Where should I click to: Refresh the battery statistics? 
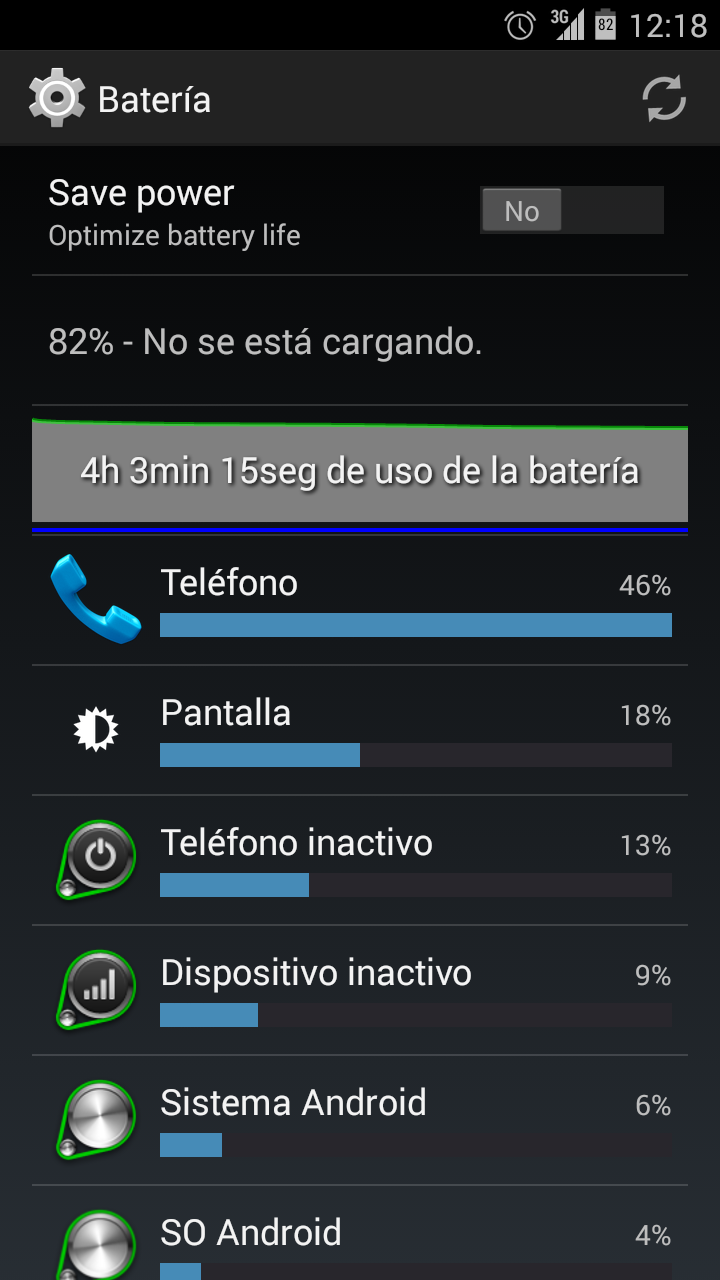[x=664, y=99]
